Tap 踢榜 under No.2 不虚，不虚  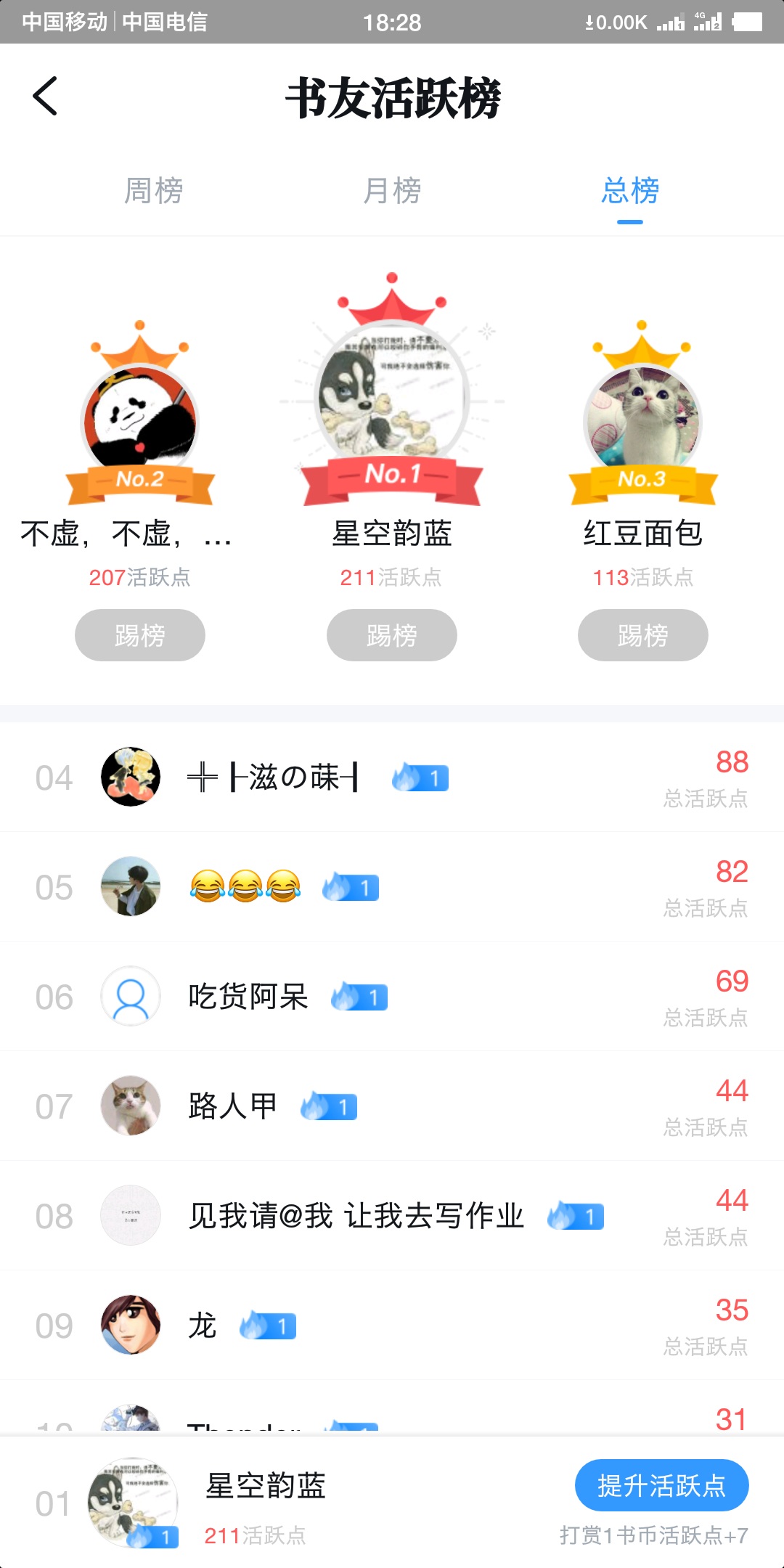(x=140, y=635)
